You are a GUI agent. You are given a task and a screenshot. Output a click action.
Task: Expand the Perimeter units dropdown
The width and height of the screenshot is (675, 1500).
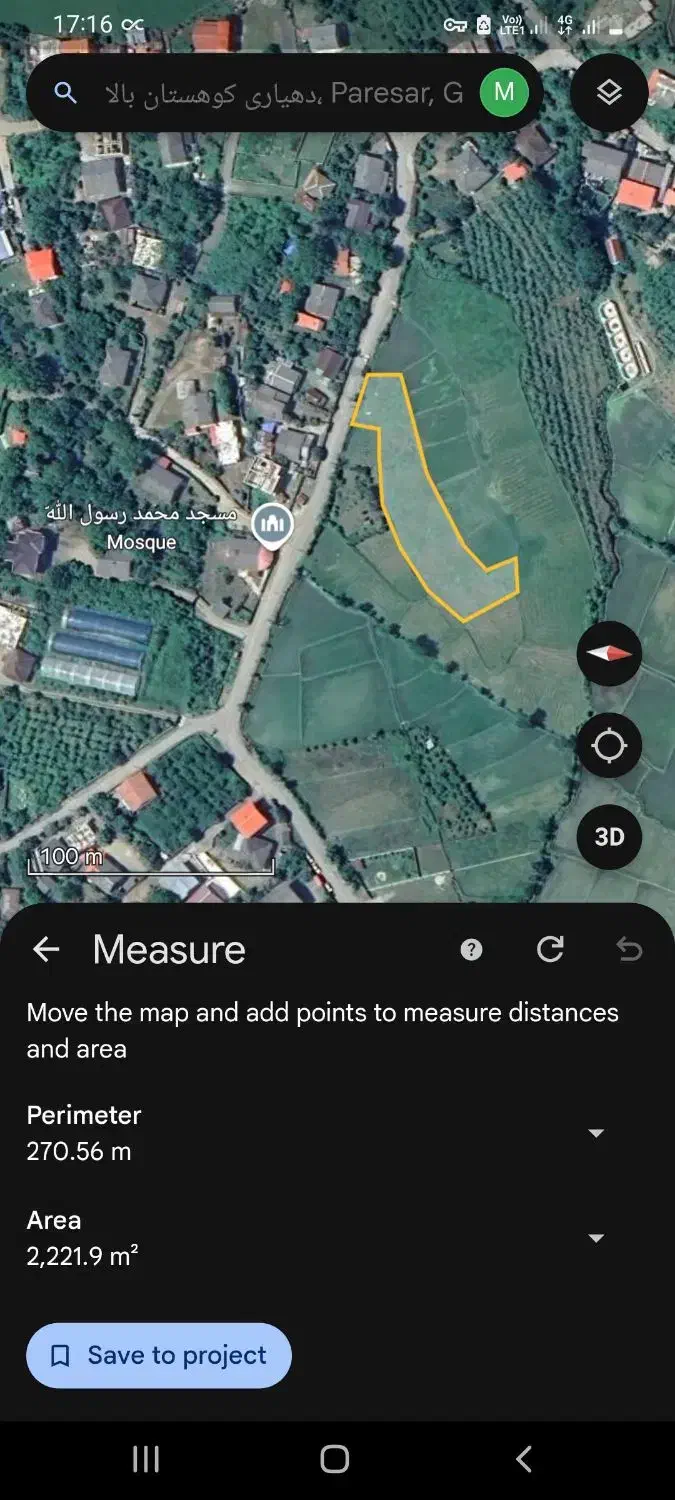(x=596, y=1133)
